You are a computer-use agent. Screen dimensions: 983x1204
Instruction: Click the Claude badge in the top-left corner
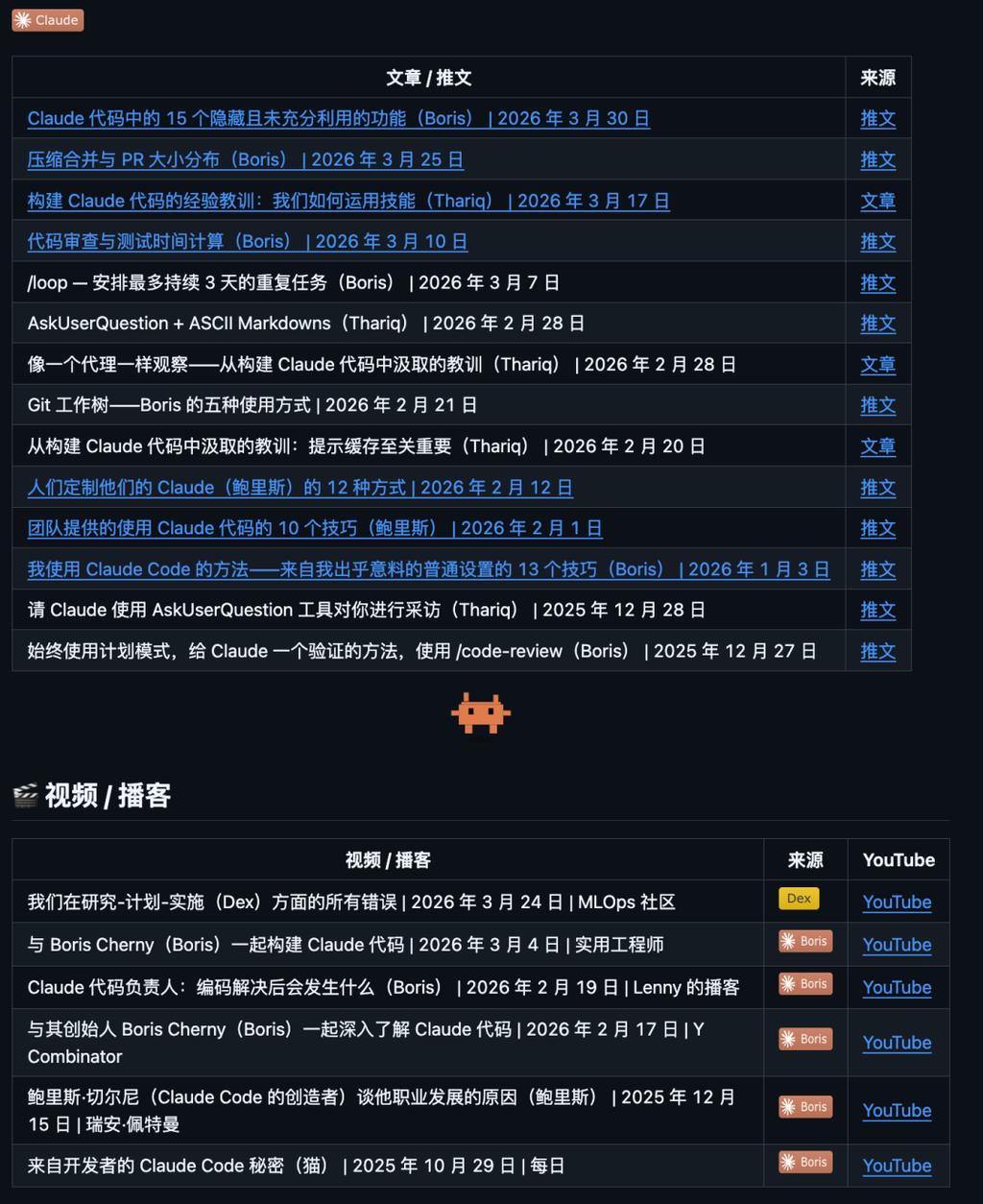[46, 19]
